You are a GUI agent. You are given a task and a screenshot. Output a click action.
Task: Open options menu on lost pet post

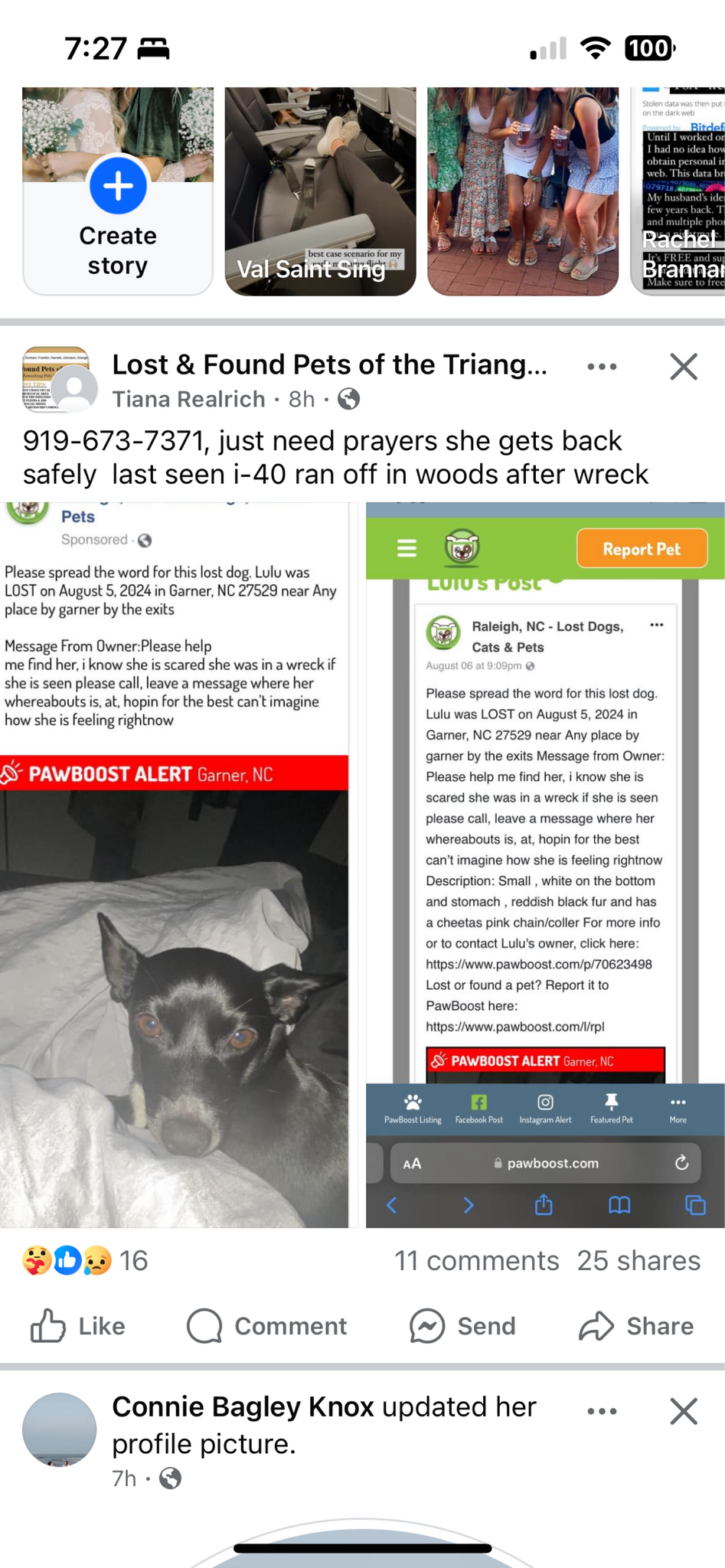click(x=602, y=367)
